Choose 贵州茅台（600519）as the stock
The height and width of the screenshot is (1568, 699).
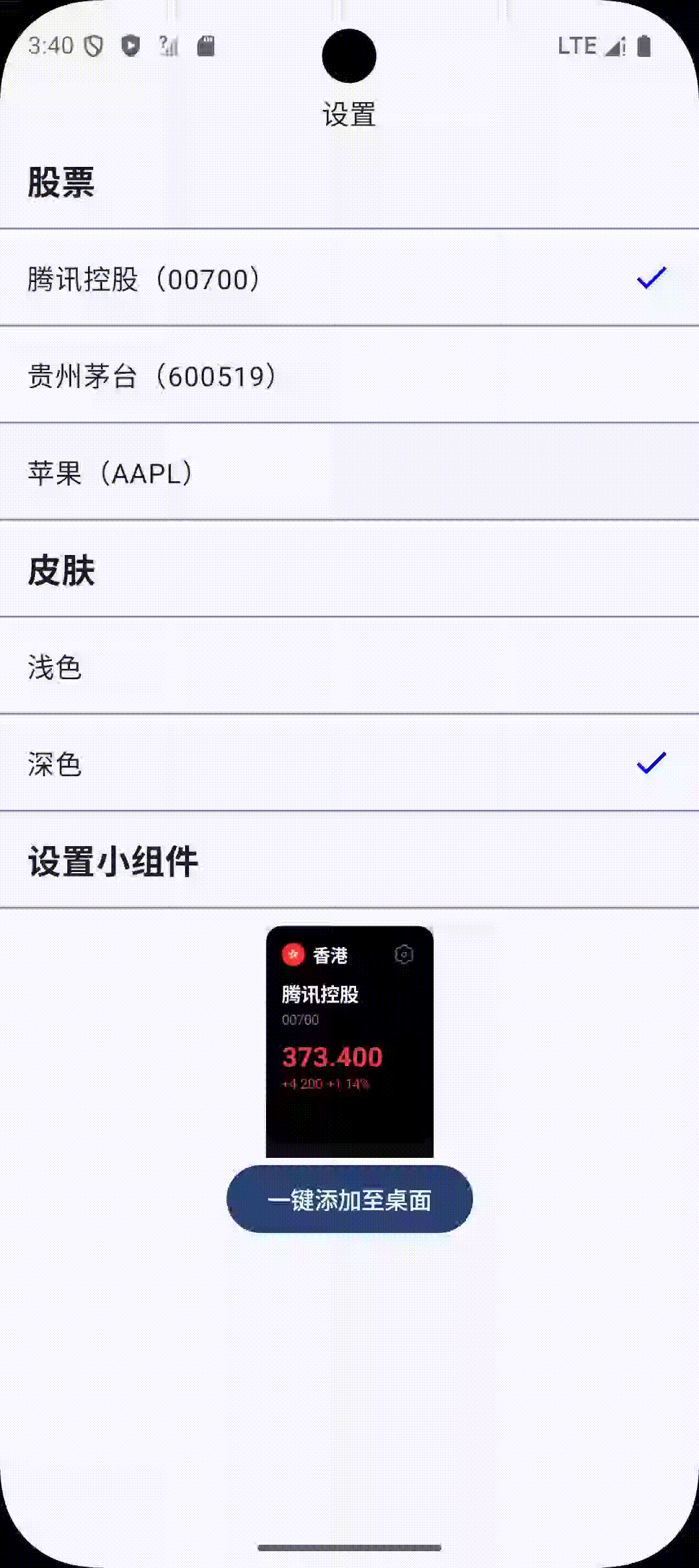(349, 375)
